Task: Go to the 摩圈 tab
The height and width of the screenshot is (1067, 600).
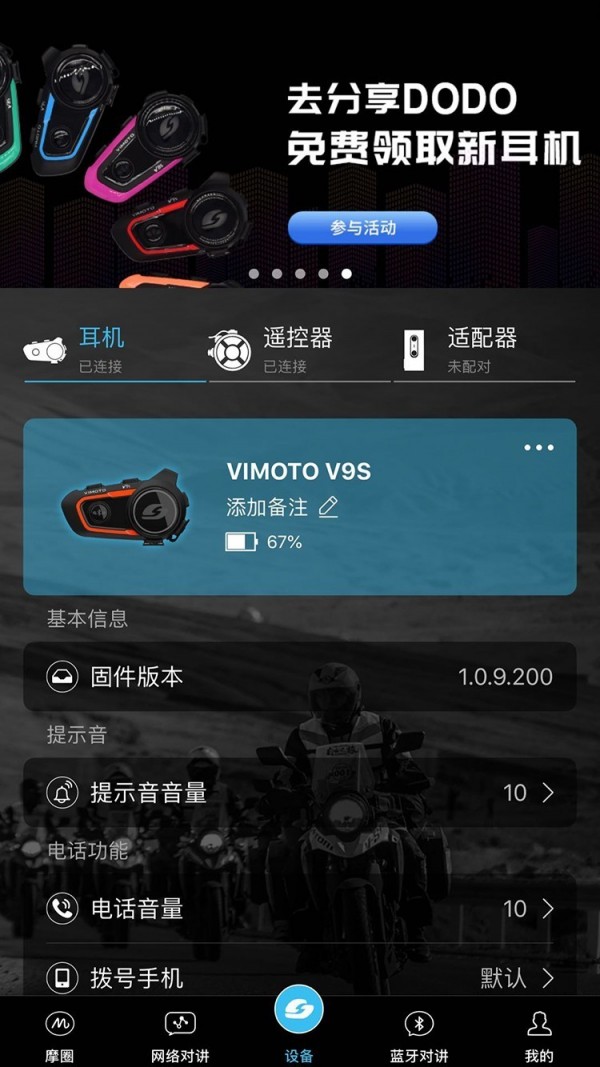Action: tap(60, 1035)
